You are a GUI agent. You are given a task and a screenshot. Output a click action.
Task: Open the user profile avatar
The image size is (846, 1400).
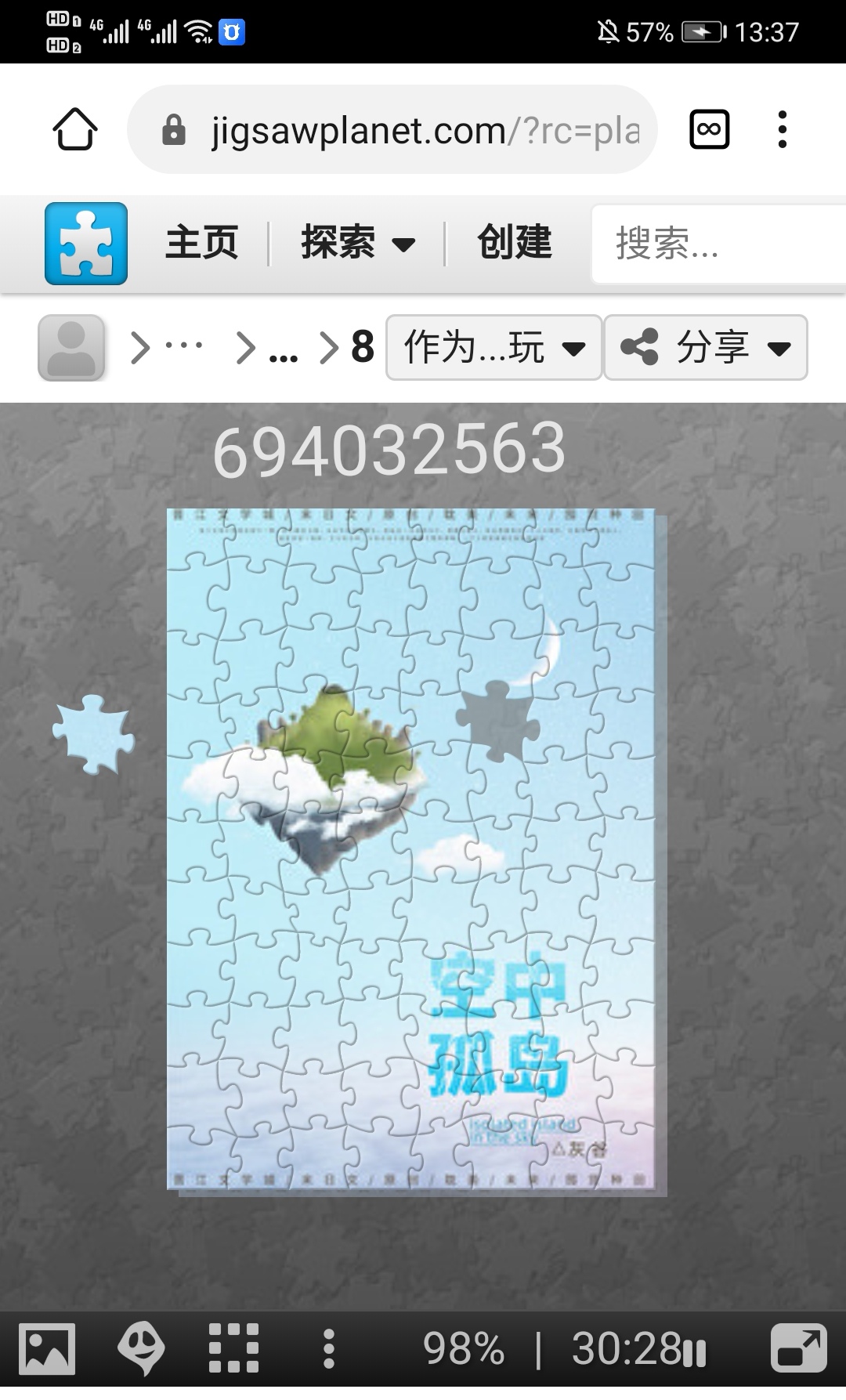point(71,348)
